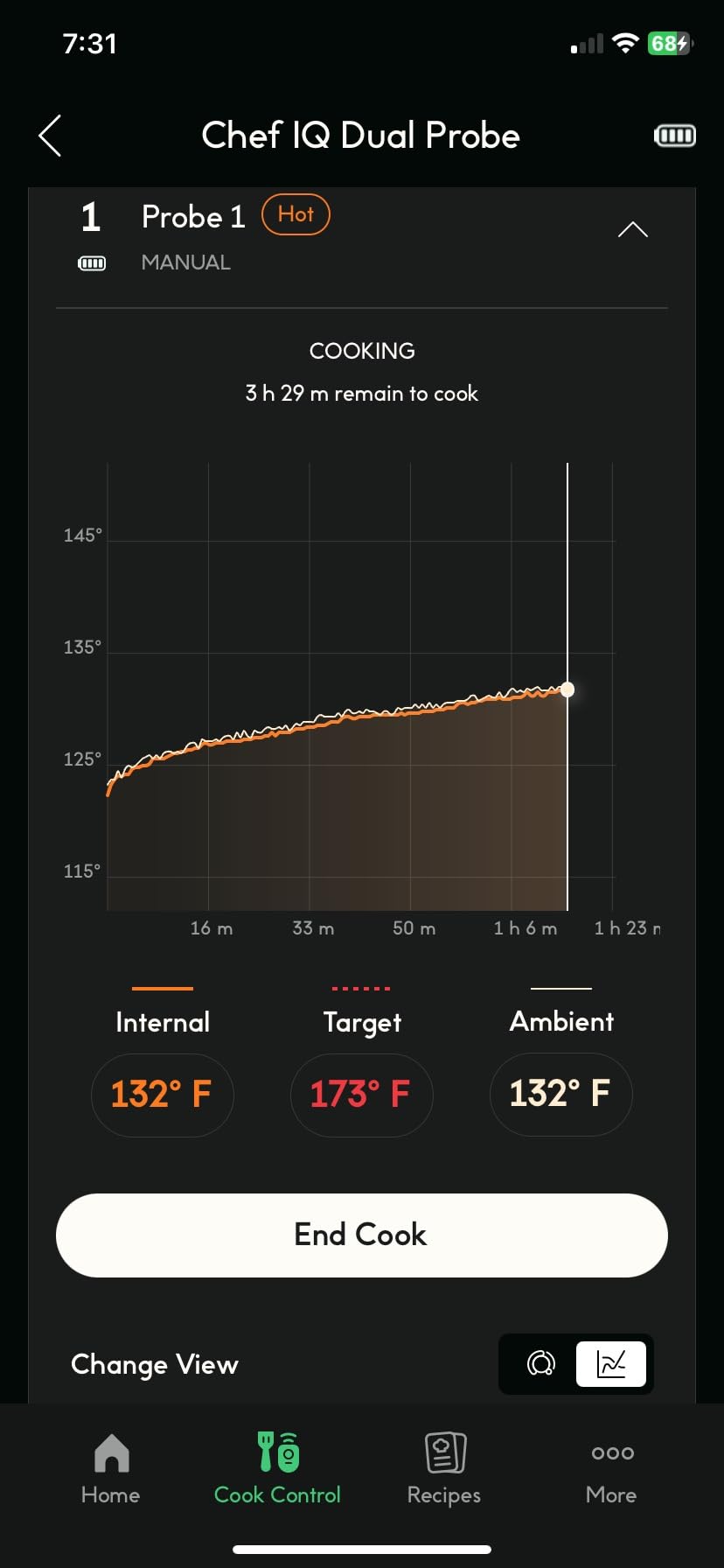This screenshot has width=724, height=1568.
Task: End the current cook
Action: [x=361, y=1235]
